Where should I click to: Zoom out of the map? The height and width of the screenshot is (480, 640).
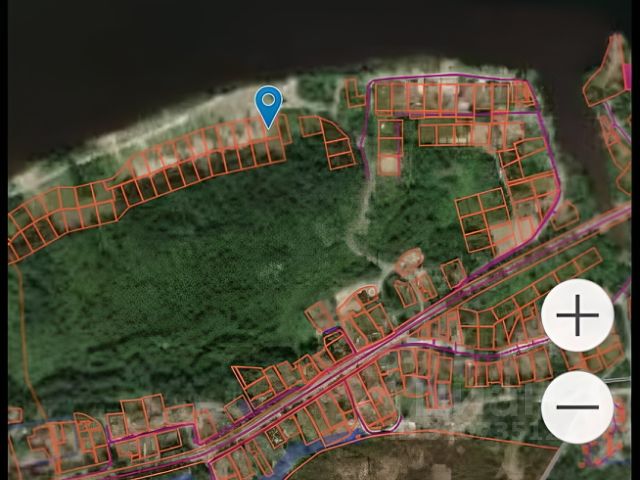tap(577, 406)
